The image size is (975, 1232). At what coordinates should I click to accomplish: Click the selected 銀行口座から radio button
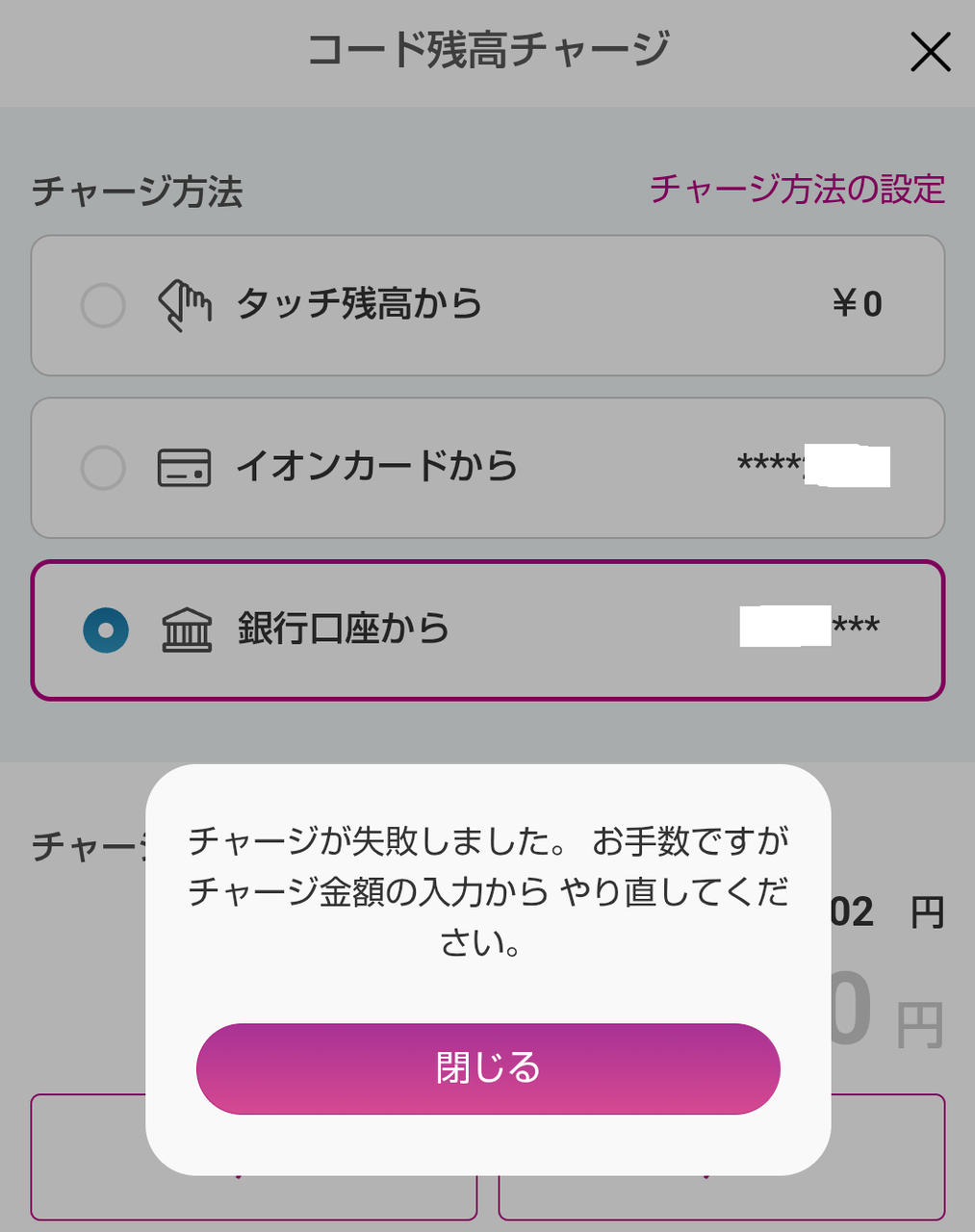coord(105,630)
